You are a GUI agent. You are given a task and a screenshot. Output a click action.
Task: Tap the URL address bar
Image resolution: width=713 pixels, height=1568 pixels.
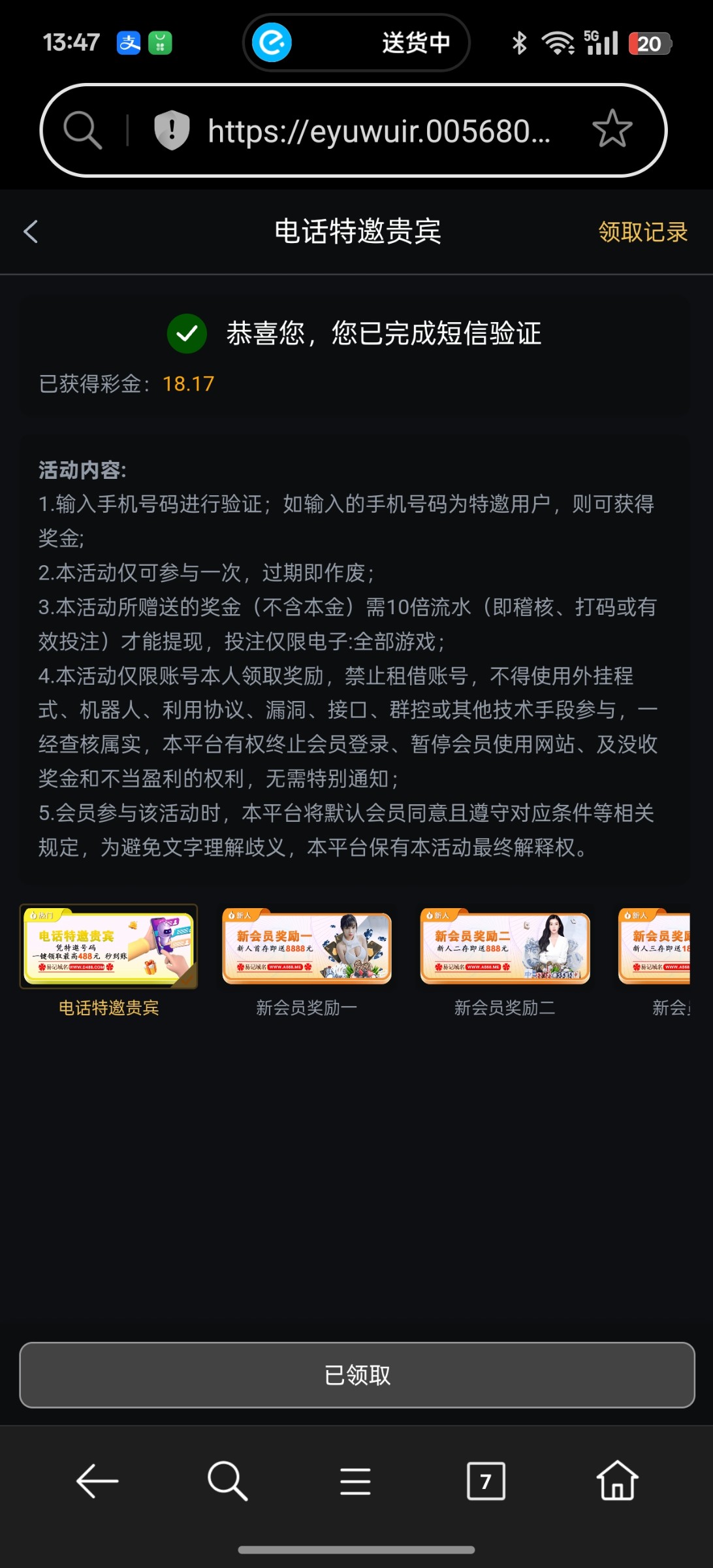click(379, 131)
